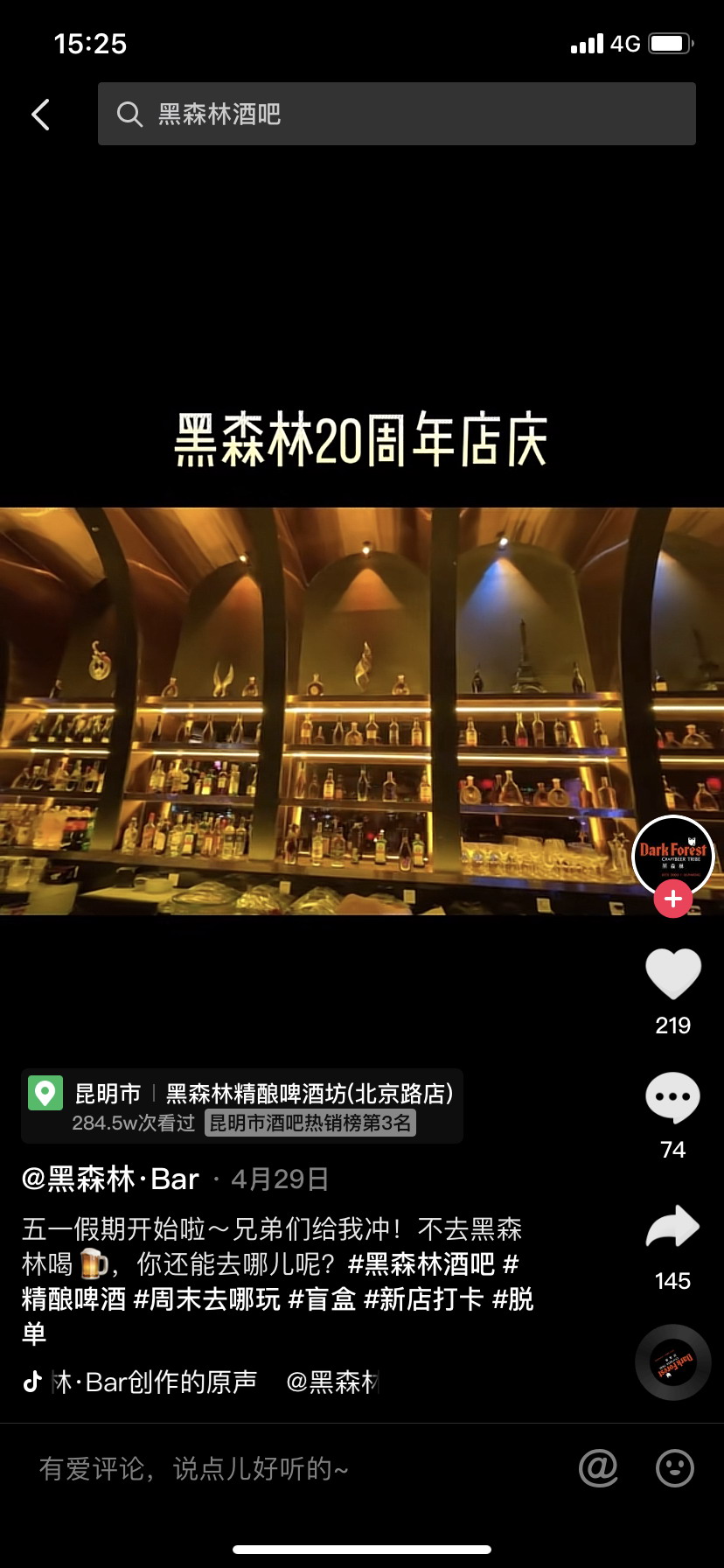The width and height of the screenshot is (724, 1568).
Task: Open the search box showing 黑森林酒吧
Action: 396,115
